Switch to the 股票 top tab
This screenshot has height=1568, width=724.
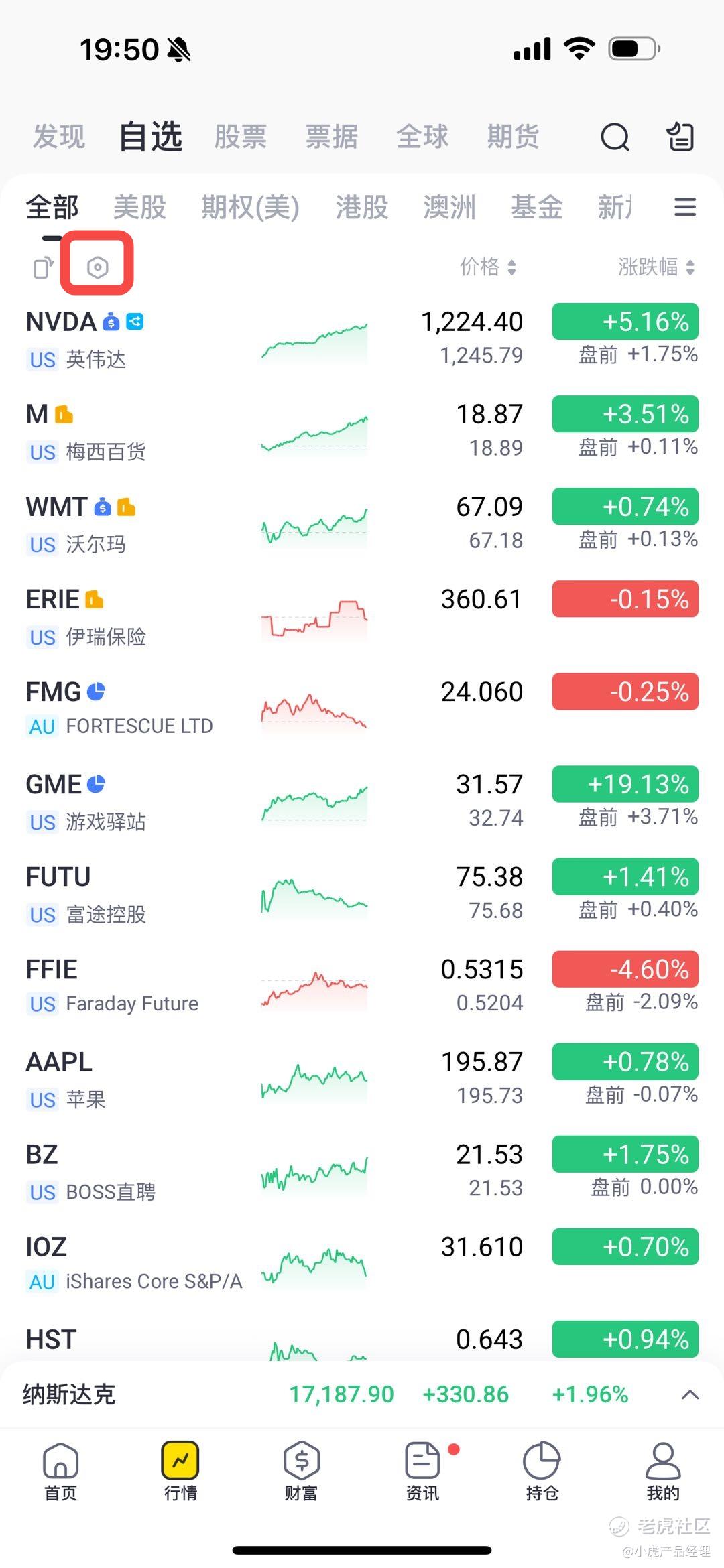click(241, 137)
